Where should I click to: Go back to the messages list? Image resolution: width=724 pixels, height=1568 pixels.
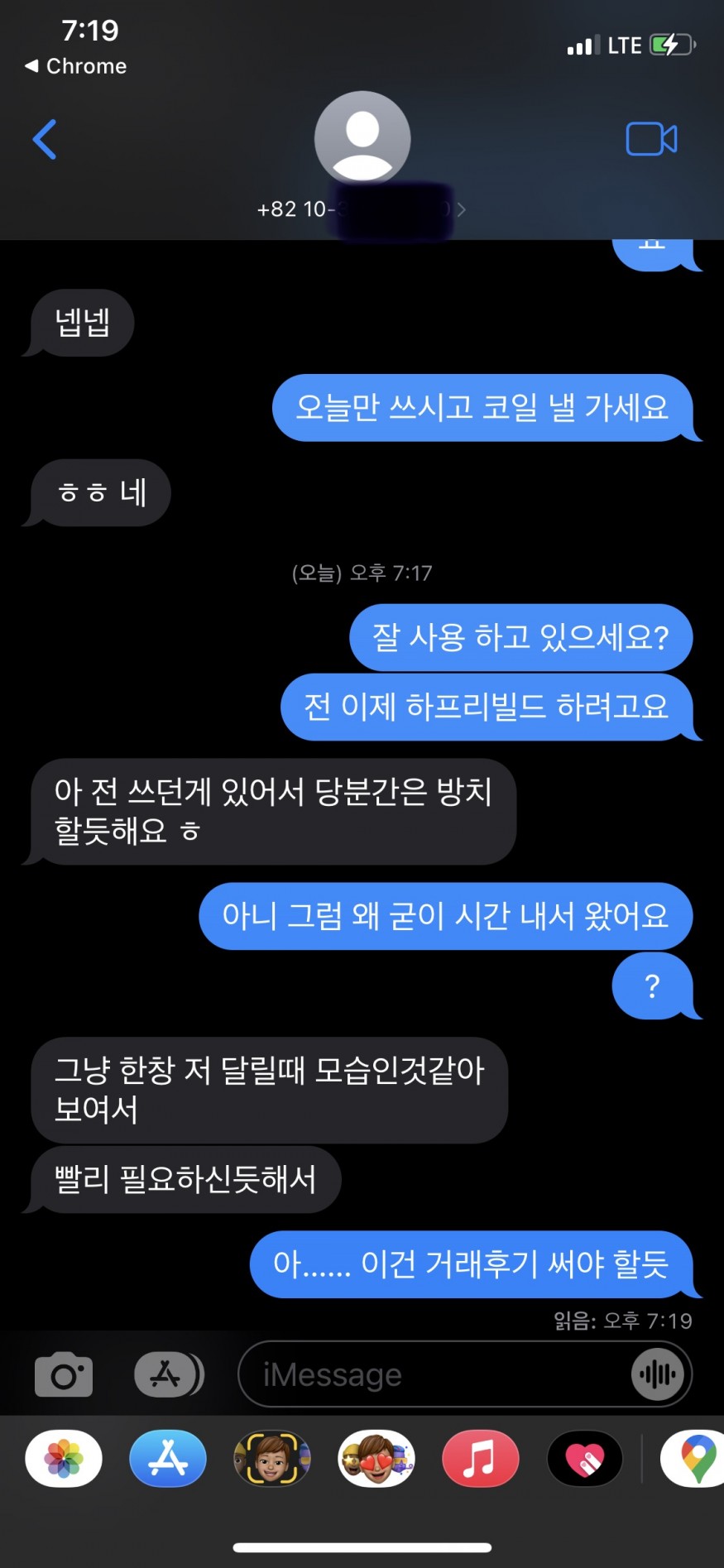click(x=45, y=139)
